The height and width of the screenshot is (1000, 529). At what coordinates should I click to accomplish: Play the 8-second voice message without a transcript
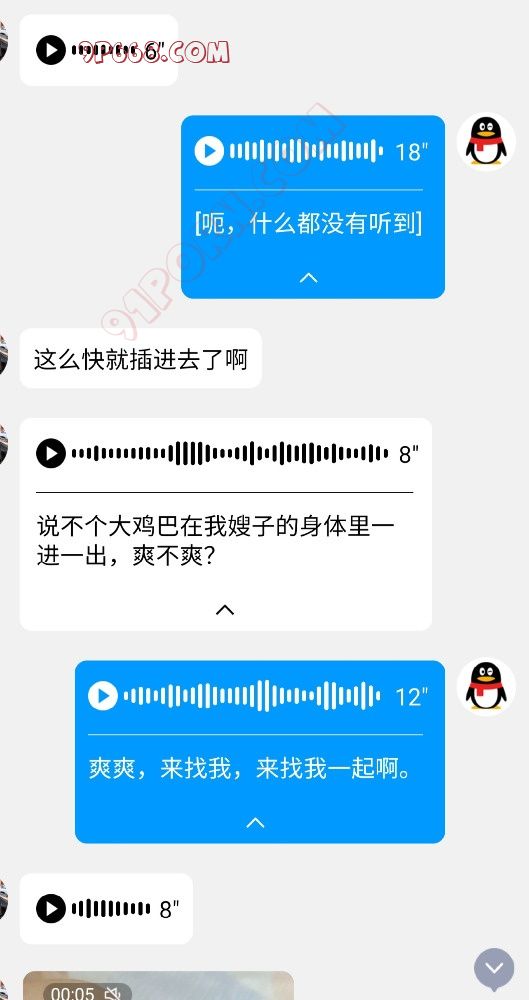click(51, 908)
